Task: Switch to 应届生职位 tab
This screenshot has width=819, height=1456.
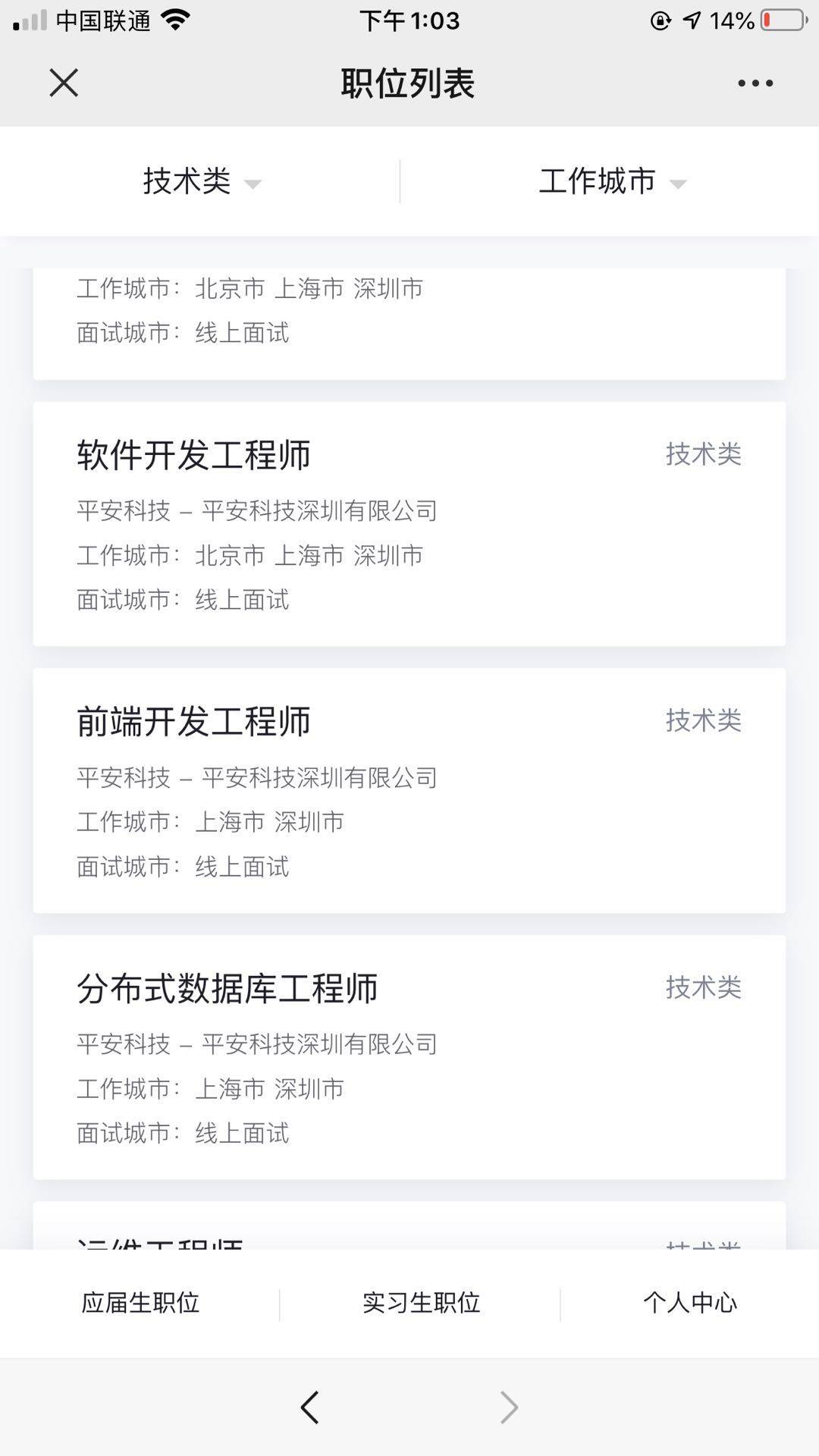Action: 140,1303
